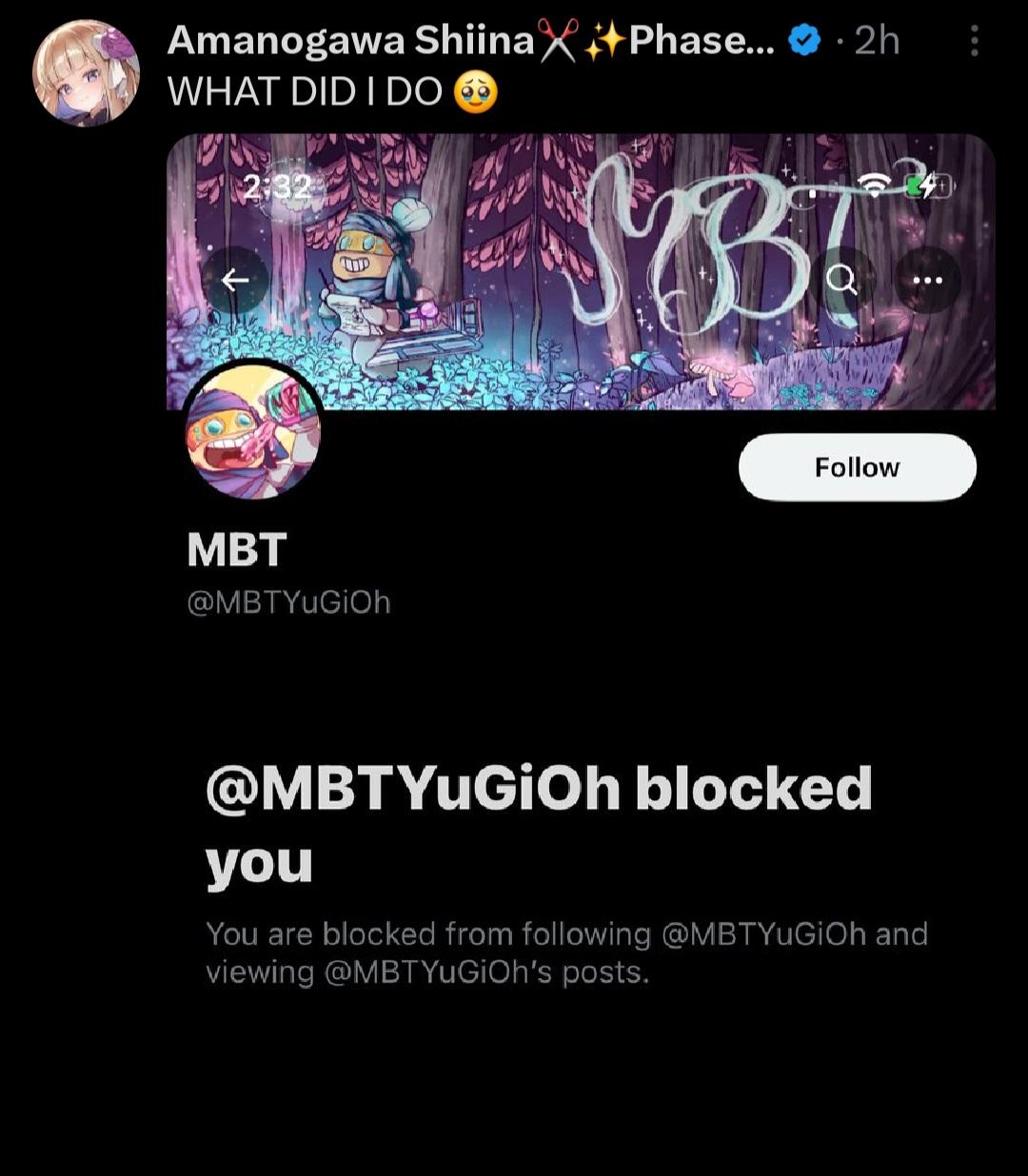
Task: Tap the Amanogawa Shiina display name
Action: 349,41
